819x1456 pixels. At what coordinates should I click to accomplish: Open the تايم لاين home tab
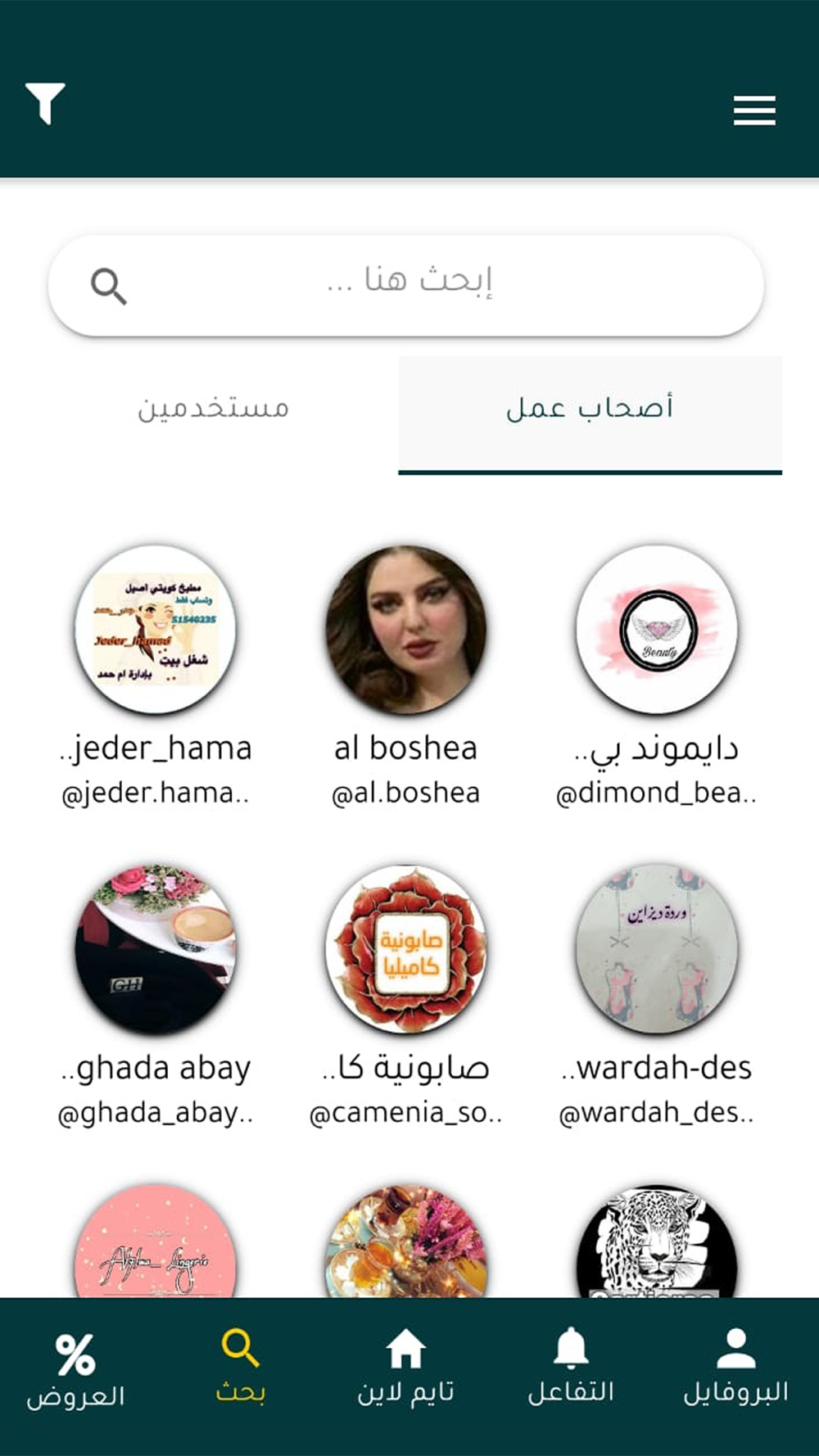(405, 1368)
